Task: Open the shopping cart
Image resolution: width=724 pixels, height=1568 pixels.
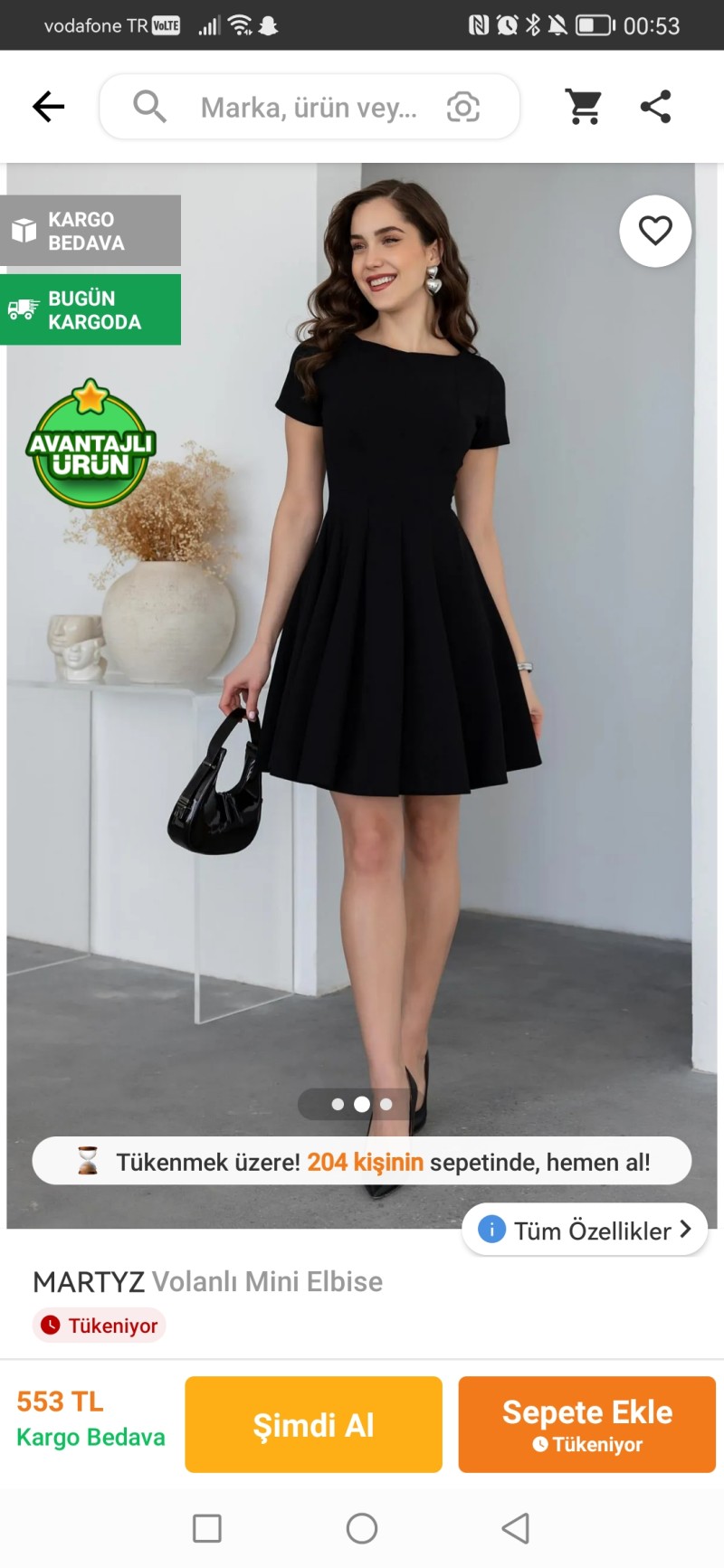Action: tap(584, 107)
